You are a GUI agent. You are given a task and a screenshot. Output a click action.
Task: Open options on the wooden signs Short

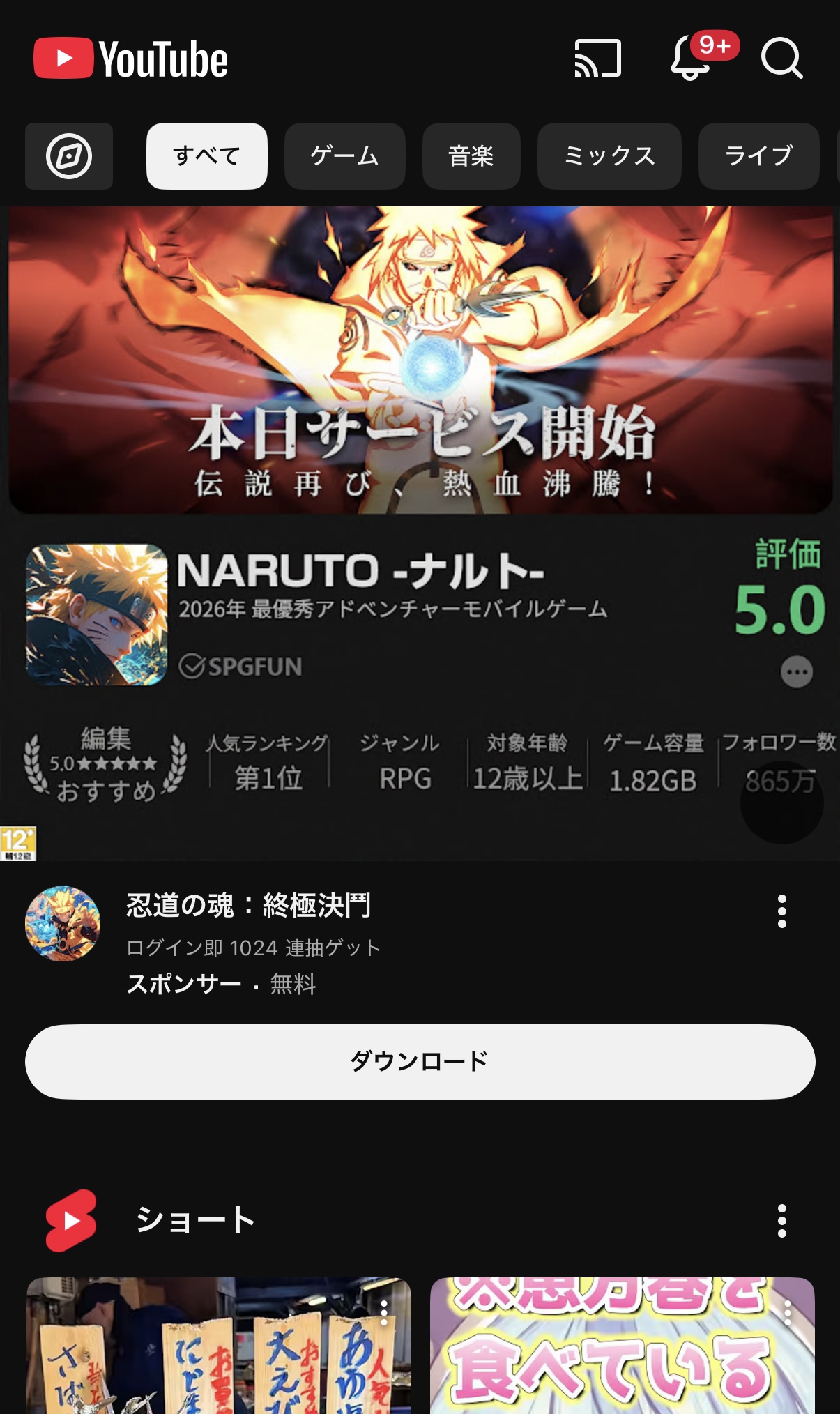coord(384,1313)
